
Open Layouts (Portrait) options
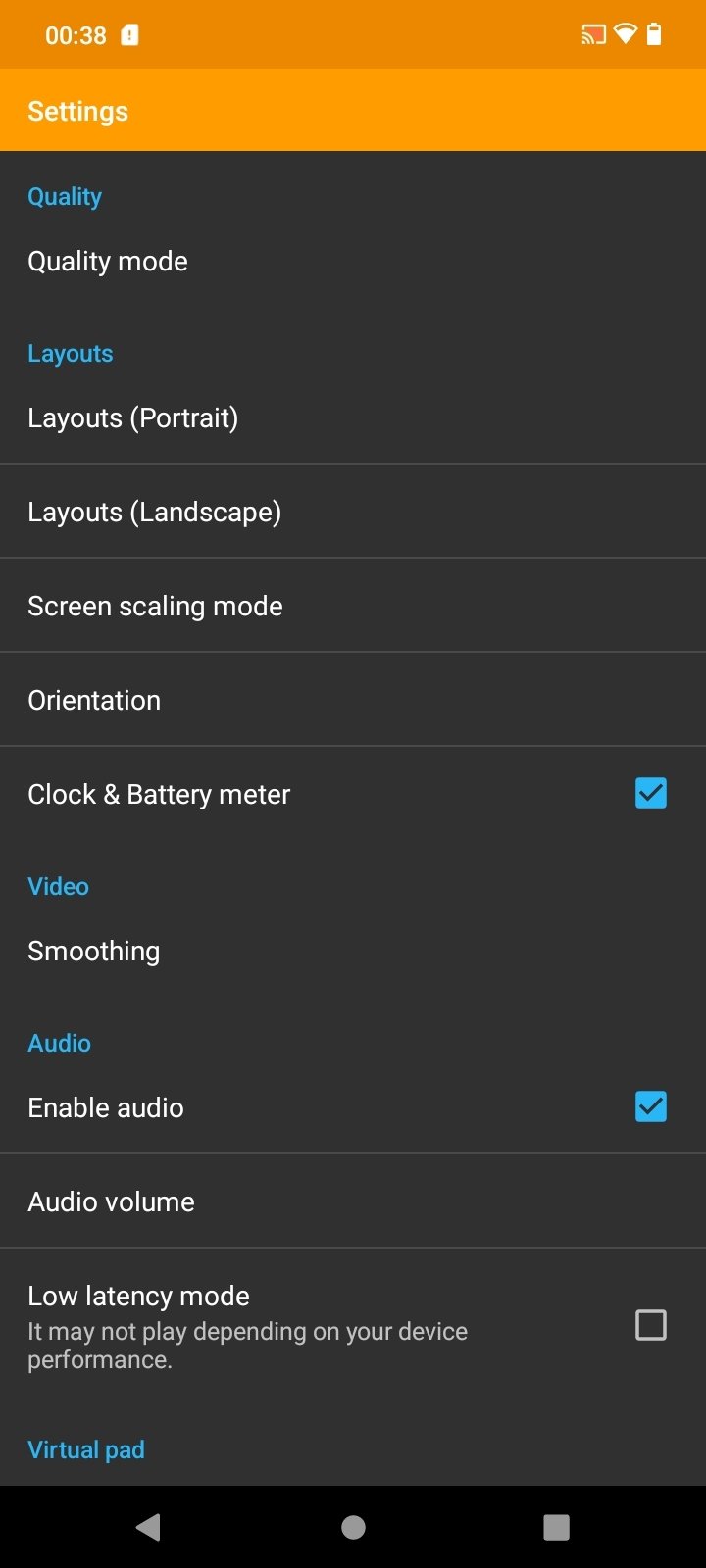pyautogui.click(x=133, y=418)
